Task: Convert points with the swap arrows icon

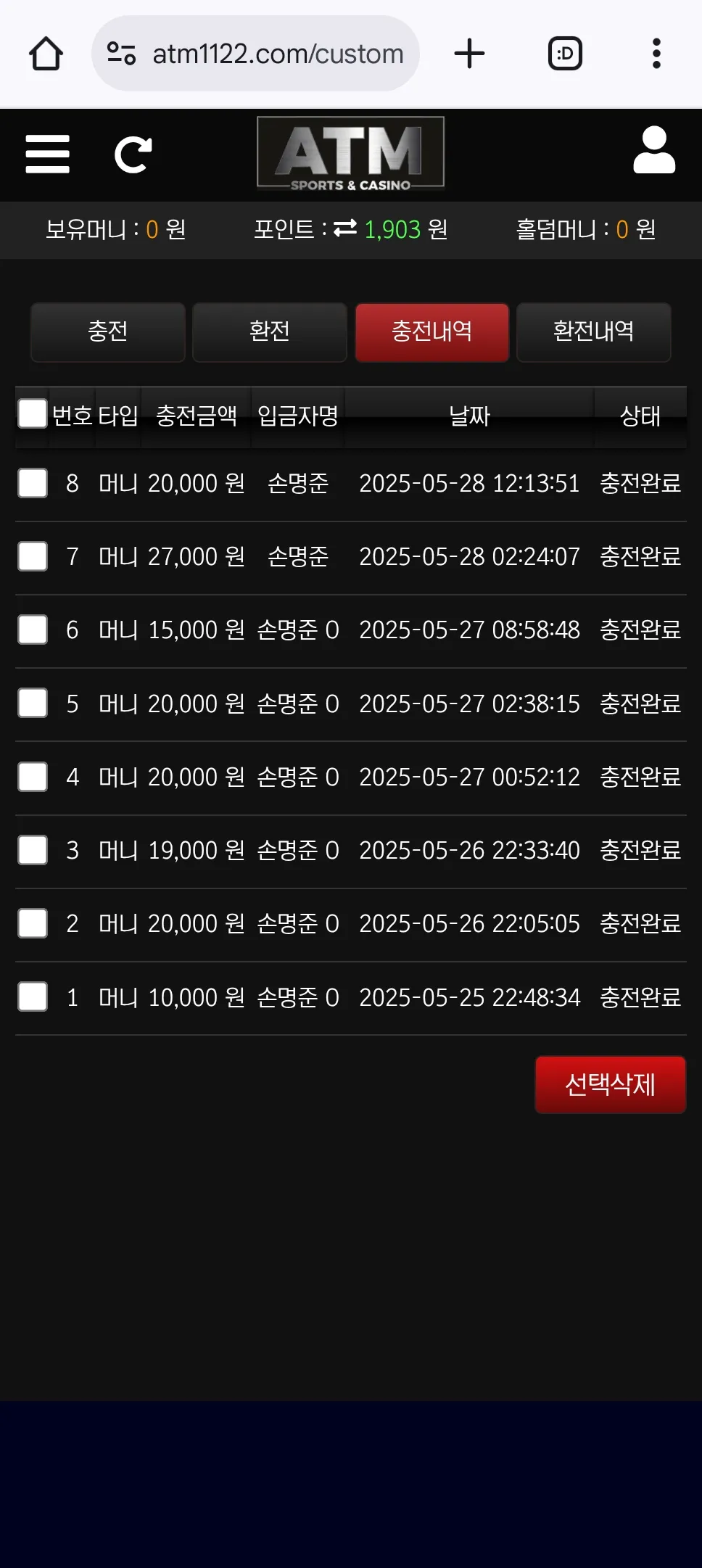Action: point(345,228)
